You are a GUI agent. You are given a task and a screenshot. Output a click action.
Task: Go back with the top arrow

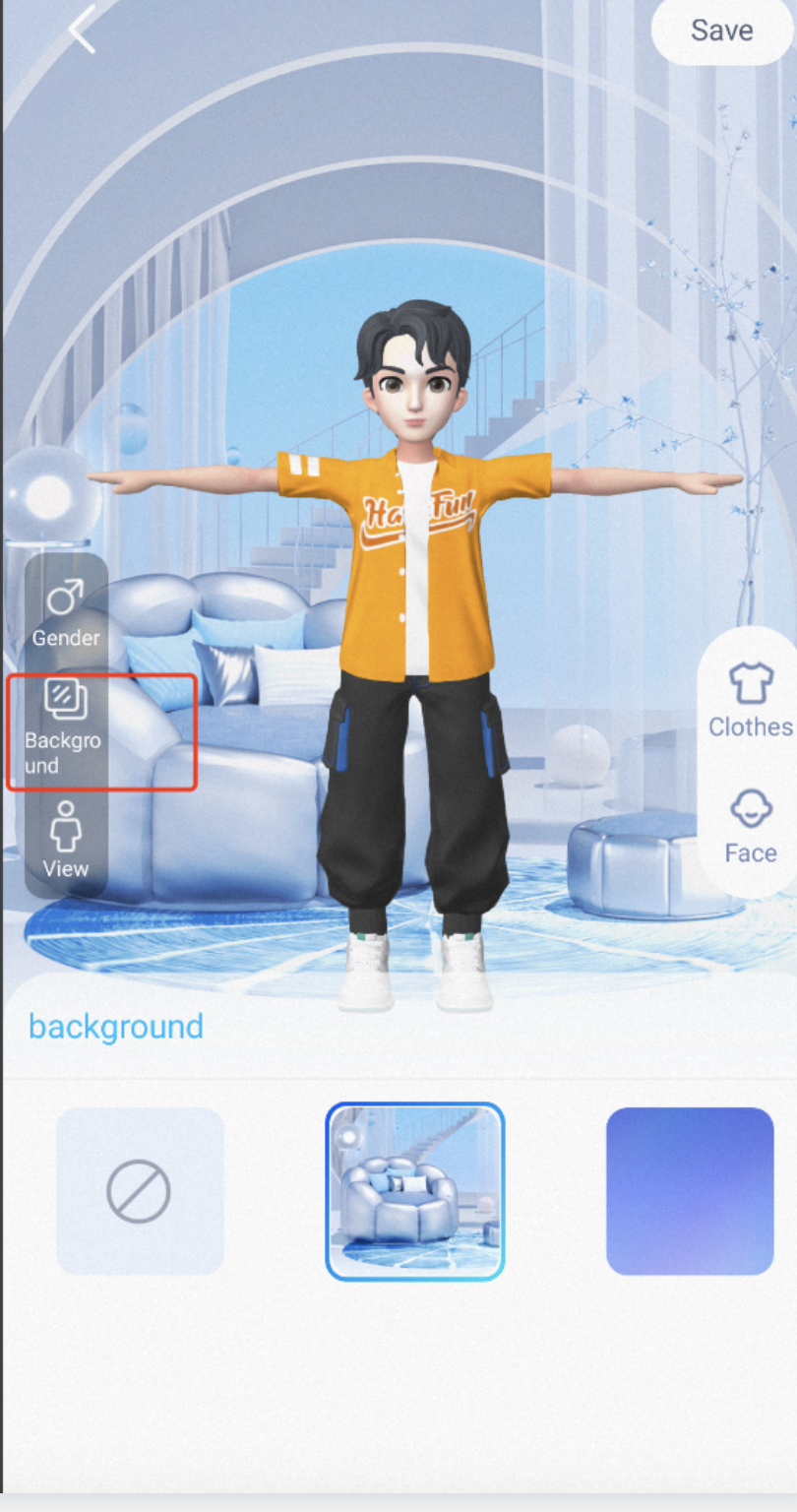pyautogui.click(x=83, y=30)
